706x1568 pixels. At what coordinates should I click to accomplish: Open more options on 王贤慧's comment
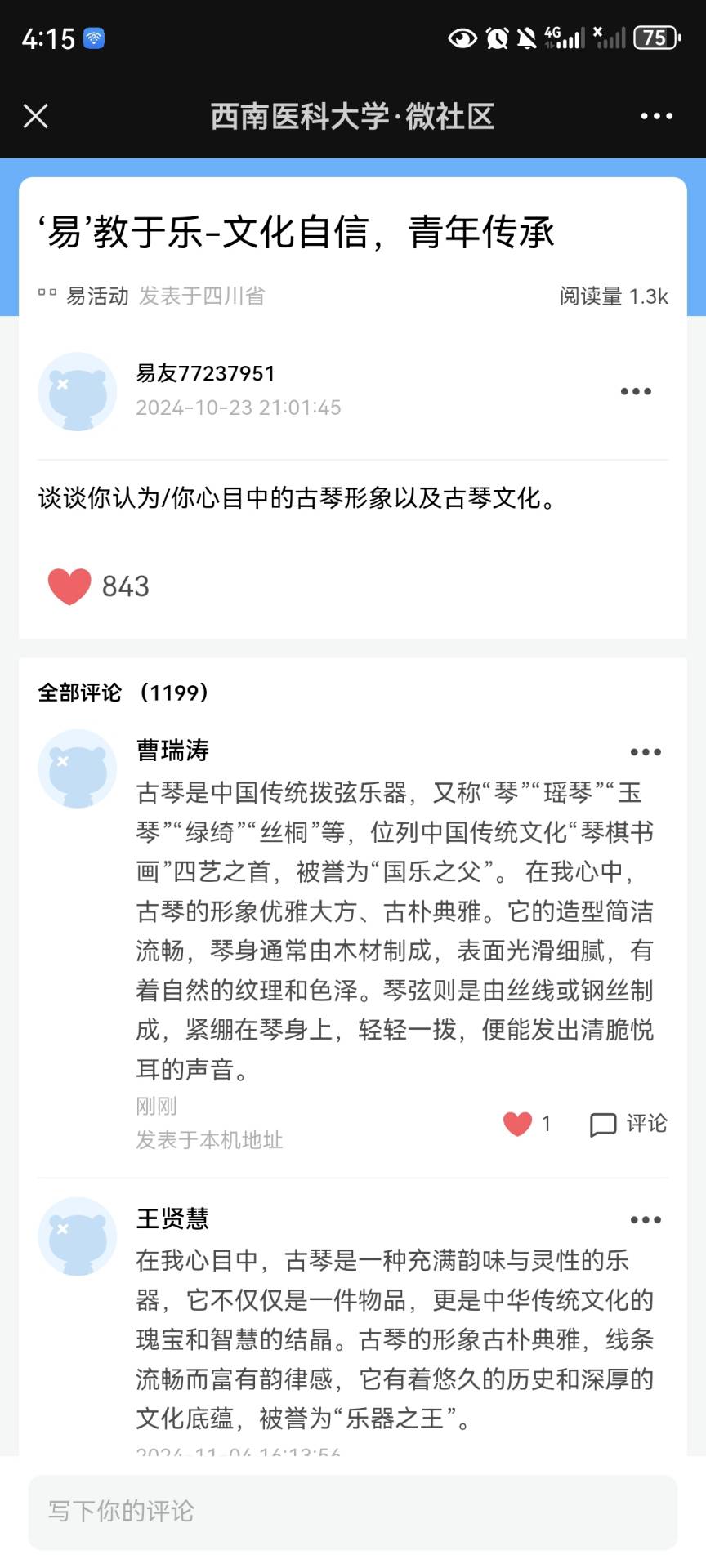tap(646, 1220)
